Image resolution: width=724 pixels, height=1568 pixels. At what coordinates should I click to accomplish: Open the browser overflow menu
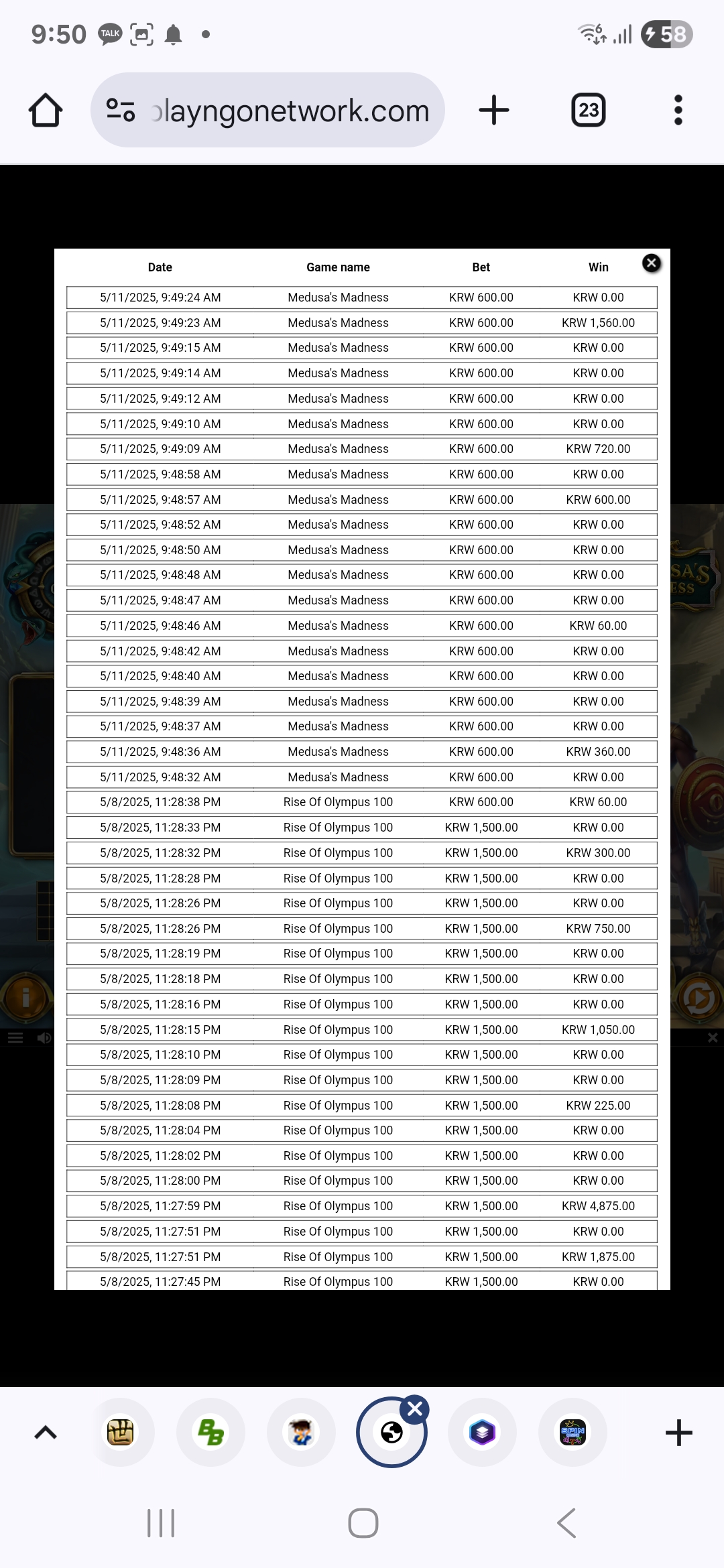coord(678,110)
